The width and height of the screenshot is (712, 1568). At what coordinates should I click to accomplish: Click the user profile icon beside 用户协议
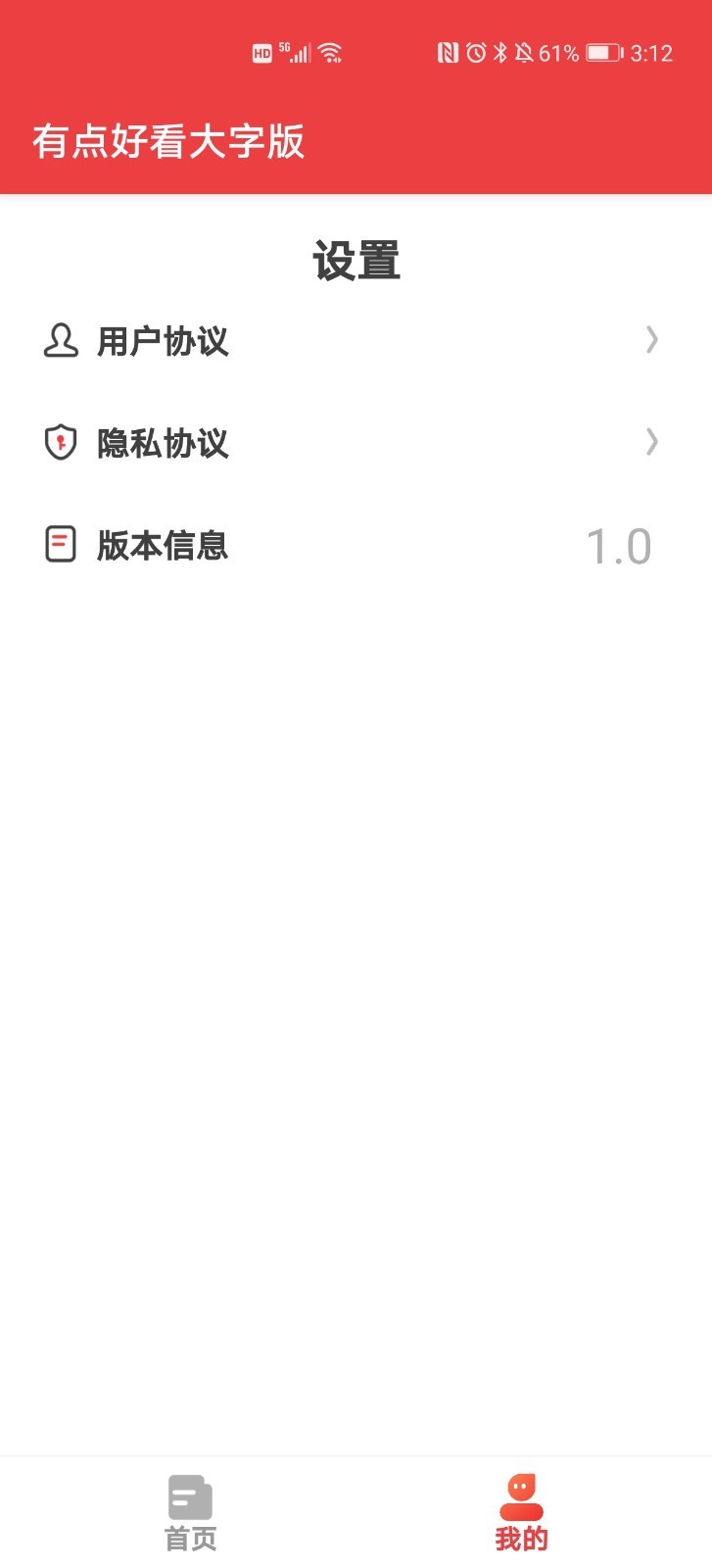(x=61, y=341)
